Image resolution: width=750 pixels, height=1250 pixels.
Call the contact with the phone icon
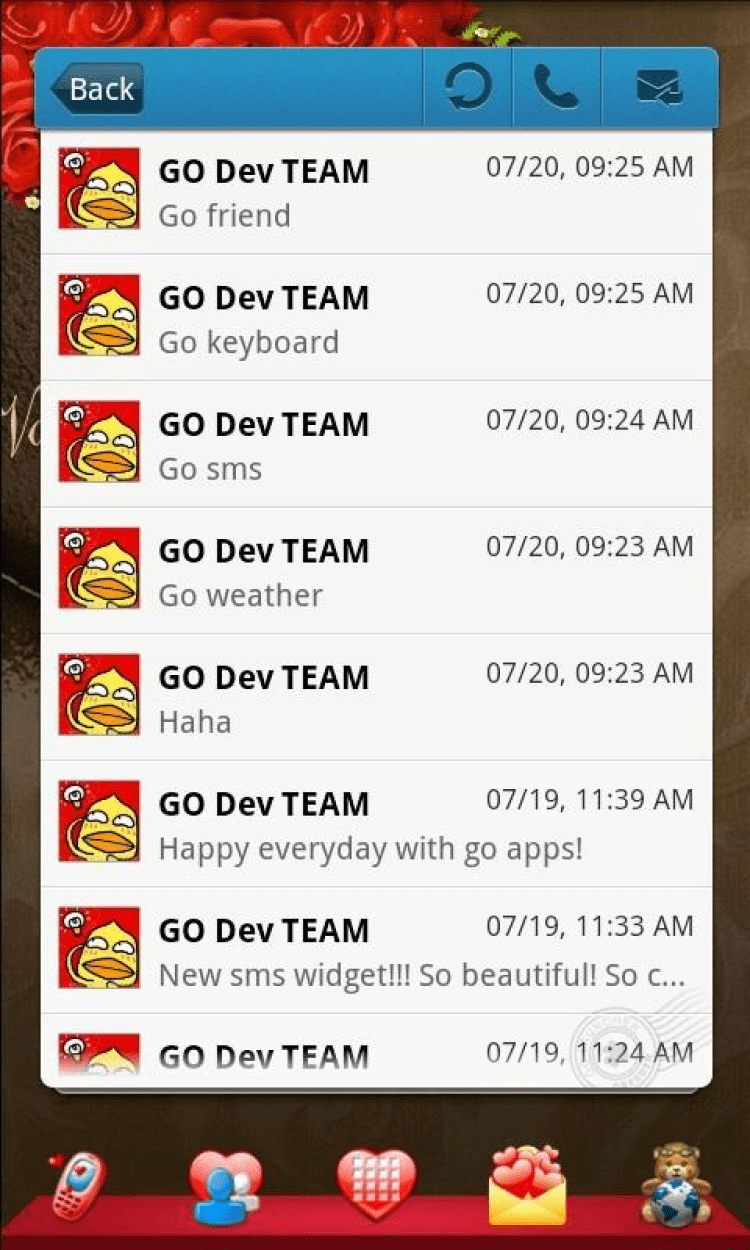pyautogui.click(x=556, y=88)
